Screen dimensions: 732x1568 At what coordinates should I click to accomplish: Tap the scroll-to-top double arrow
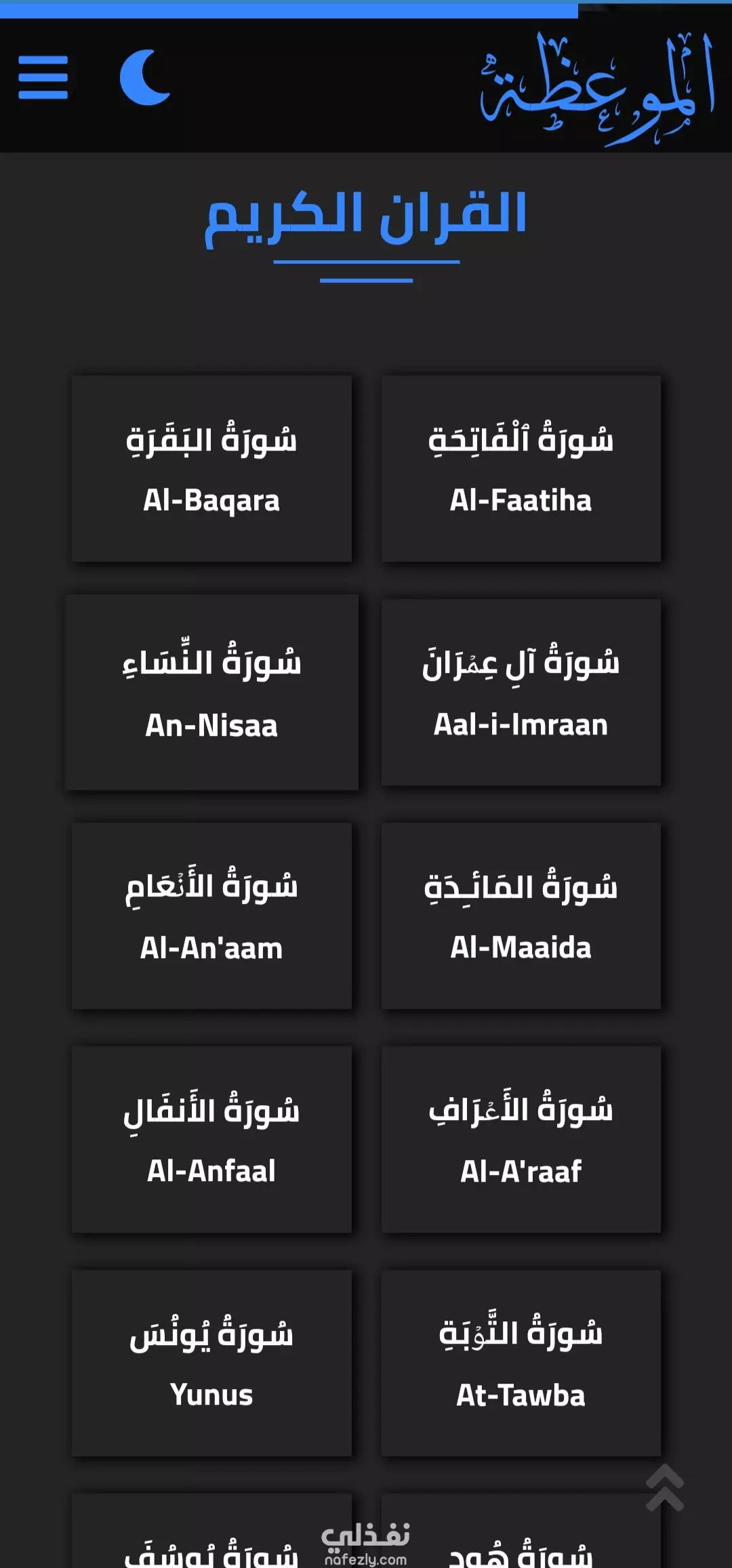coord(665,1487)
